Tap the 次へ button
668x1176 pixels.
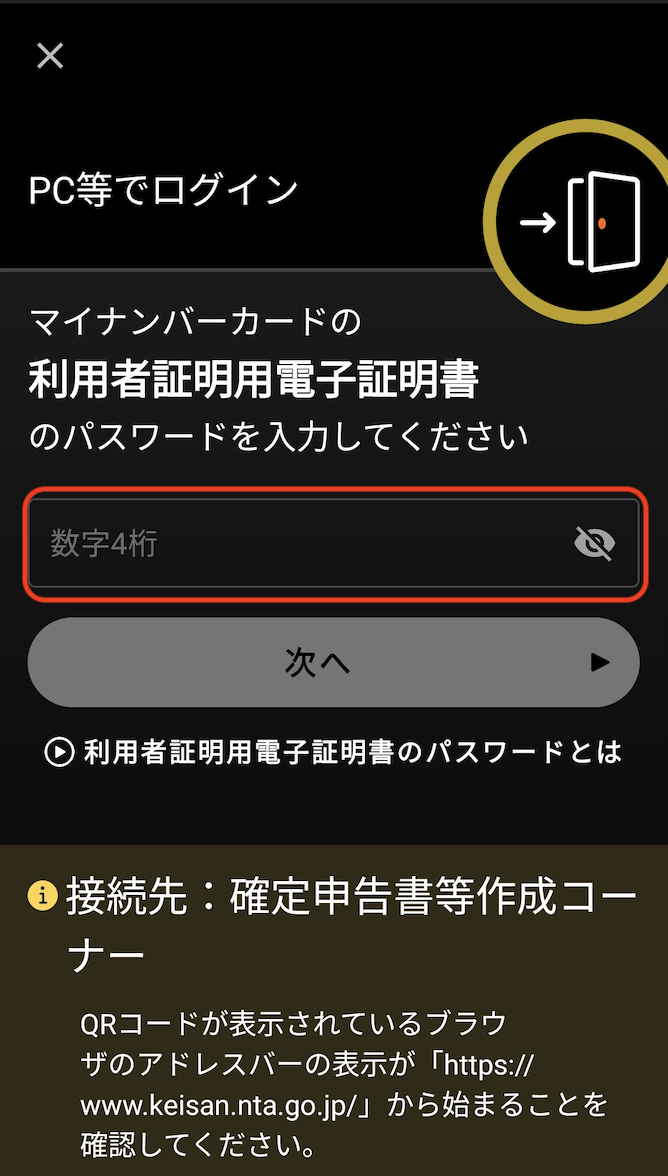pyautogui.click(x=333, y=662)
